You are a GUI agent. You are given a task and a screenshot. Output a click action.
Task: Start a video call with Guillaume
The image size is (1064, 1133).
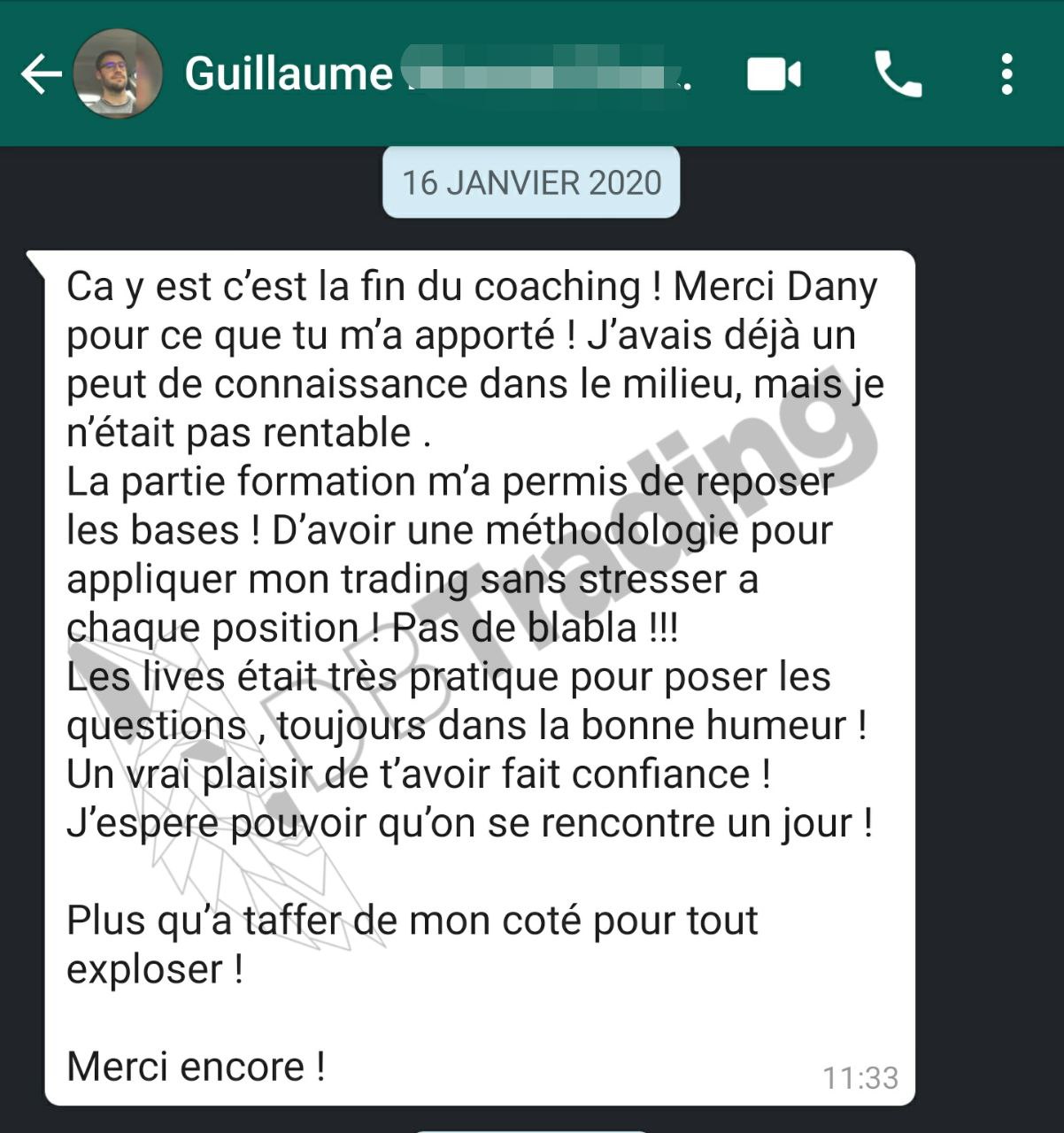pos(773,74)
